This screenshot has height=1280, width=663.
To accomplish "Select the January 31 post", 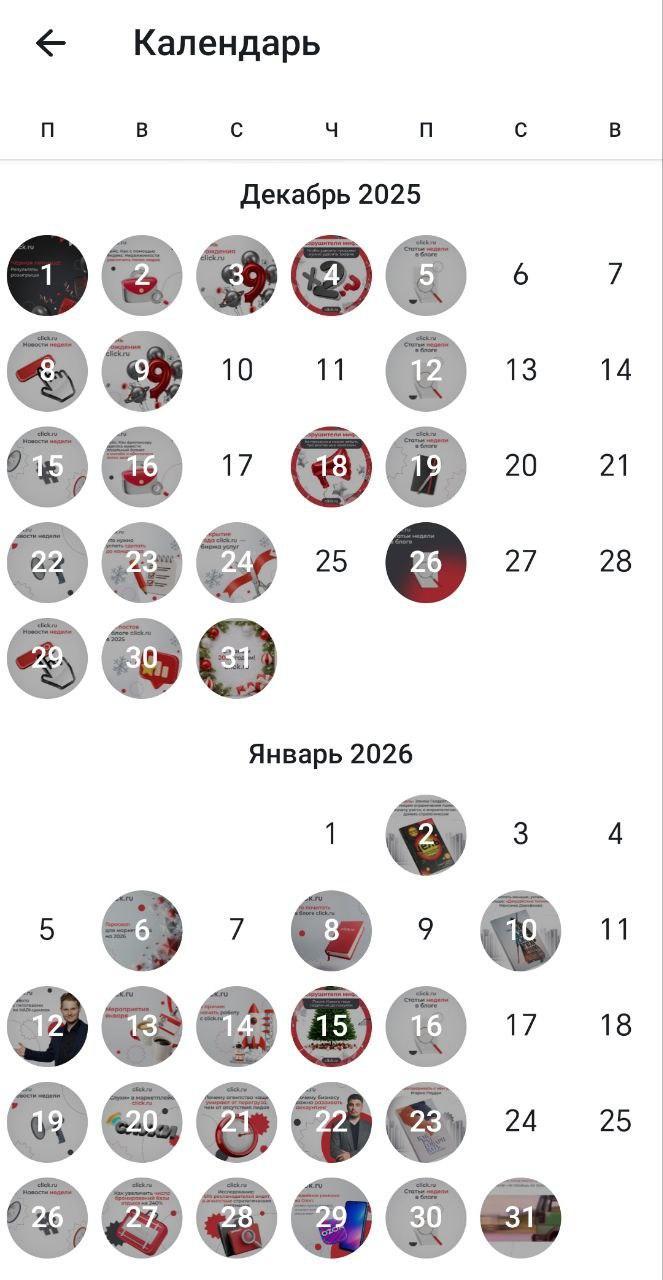I will coord(520,1218).
